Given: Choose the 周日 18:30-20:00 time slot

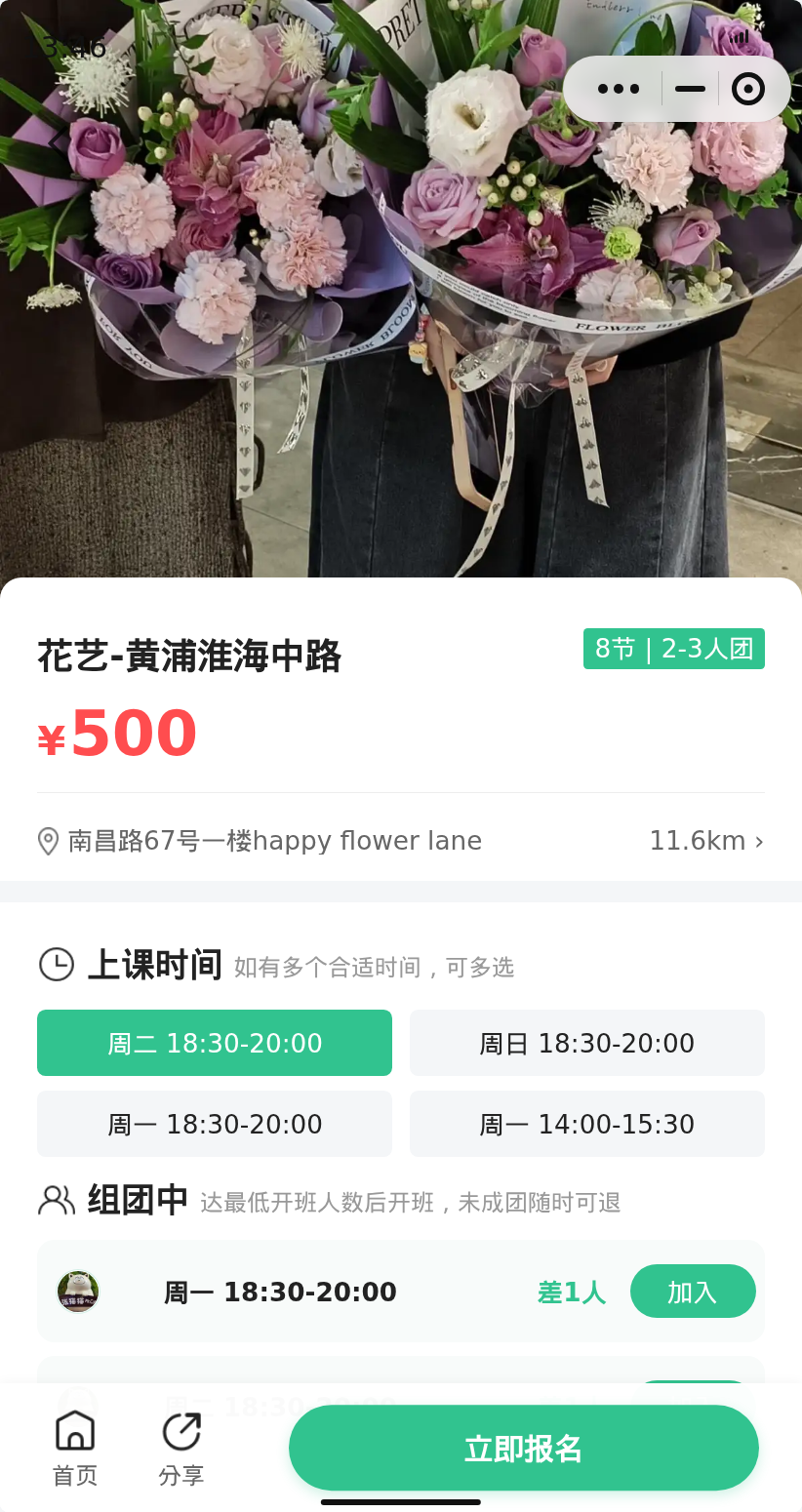Looking at the screenshot, I should 587,1043.
